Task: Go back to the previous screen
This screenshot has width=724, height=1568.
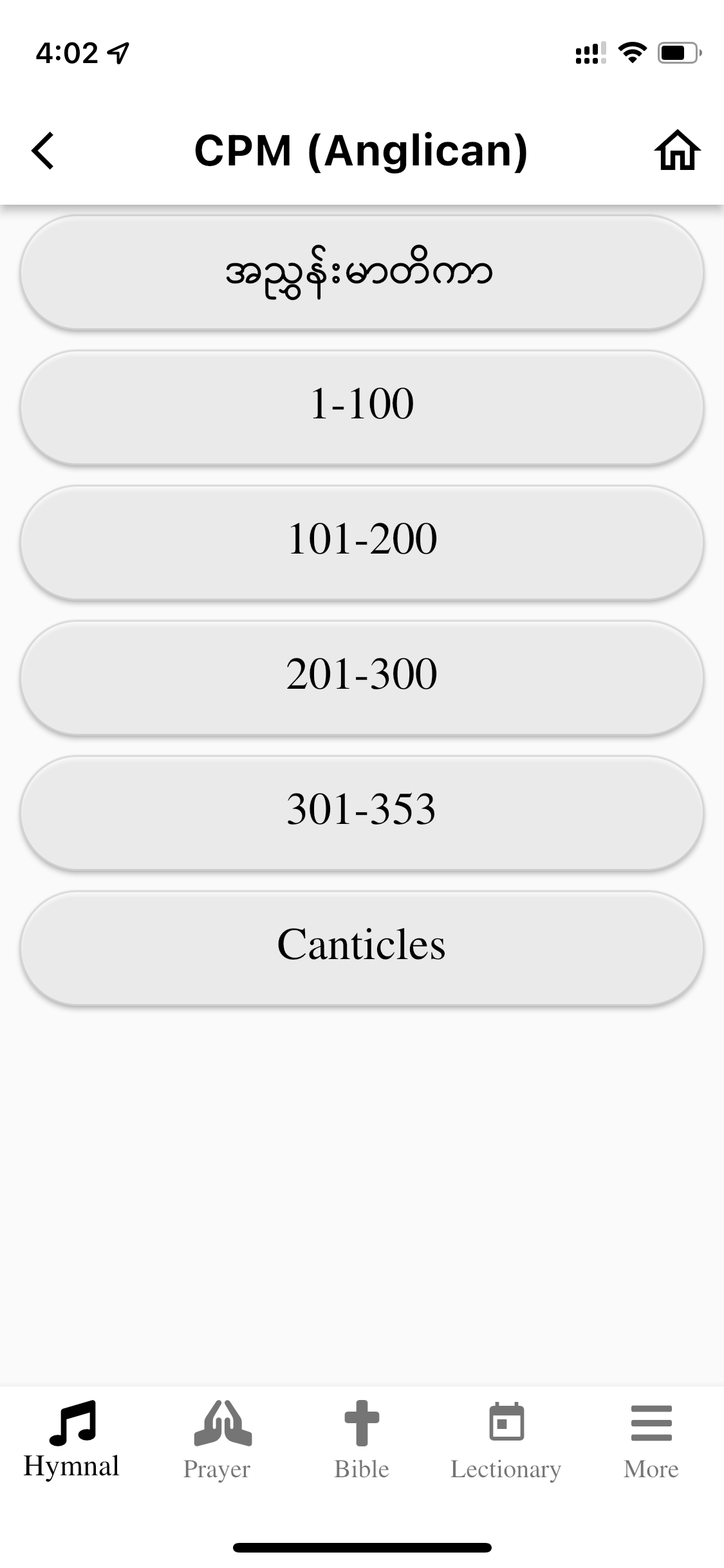Action: pos(43,151)
